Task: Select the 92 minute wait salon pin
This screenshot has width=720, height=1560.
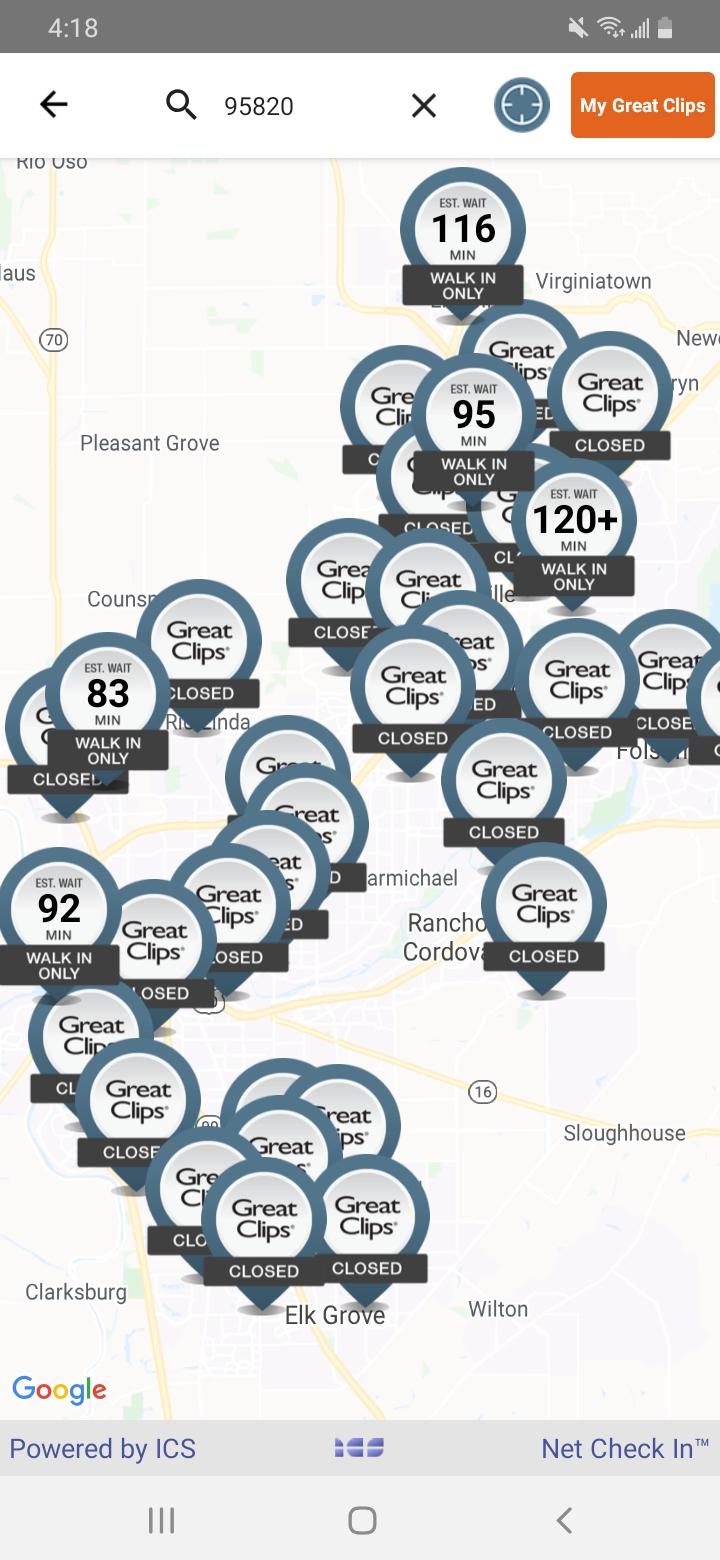Action: (60, 910)
